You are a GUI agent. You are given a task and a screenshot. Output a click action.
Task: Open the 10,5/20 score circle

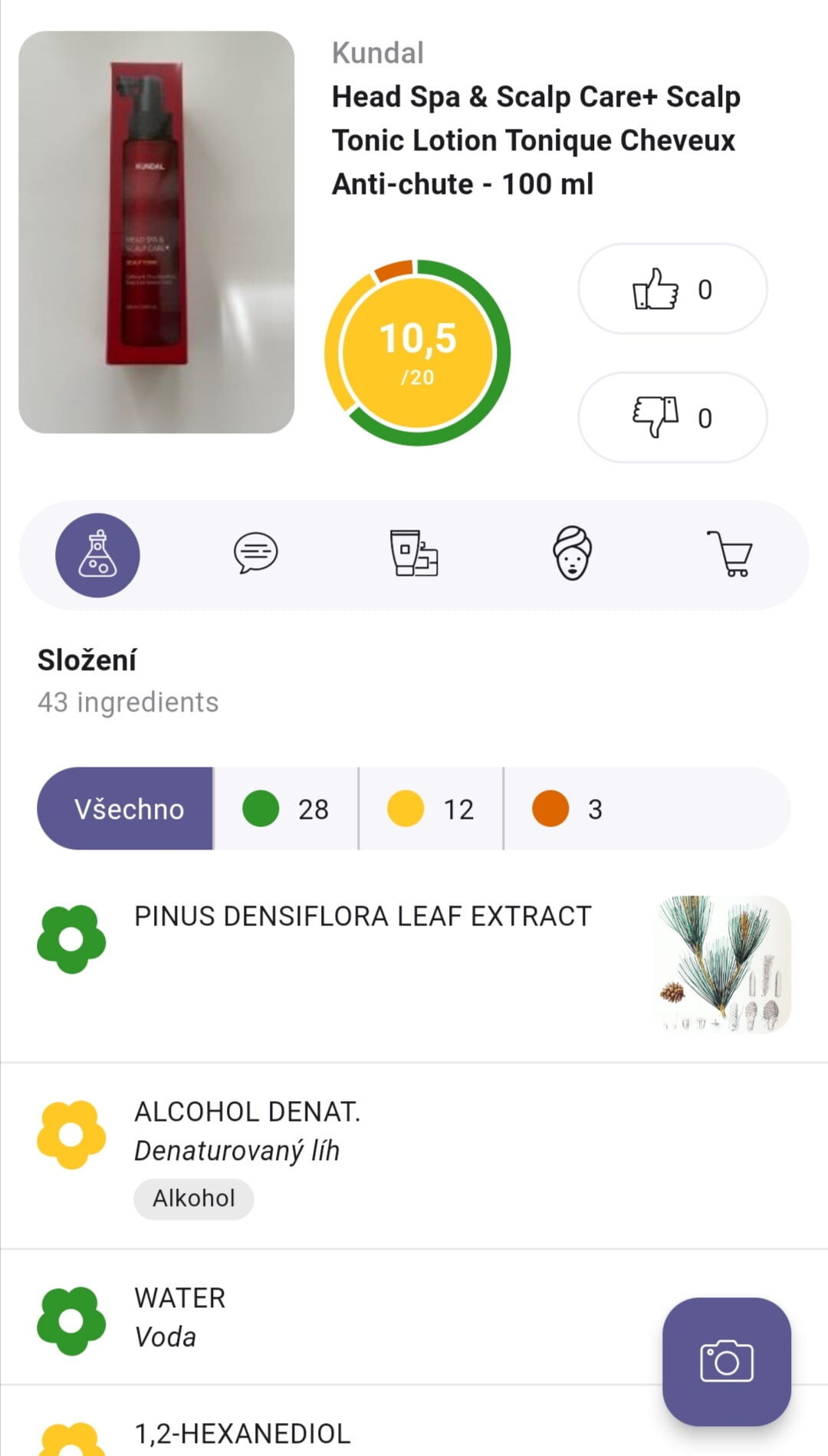coord(417,353)
